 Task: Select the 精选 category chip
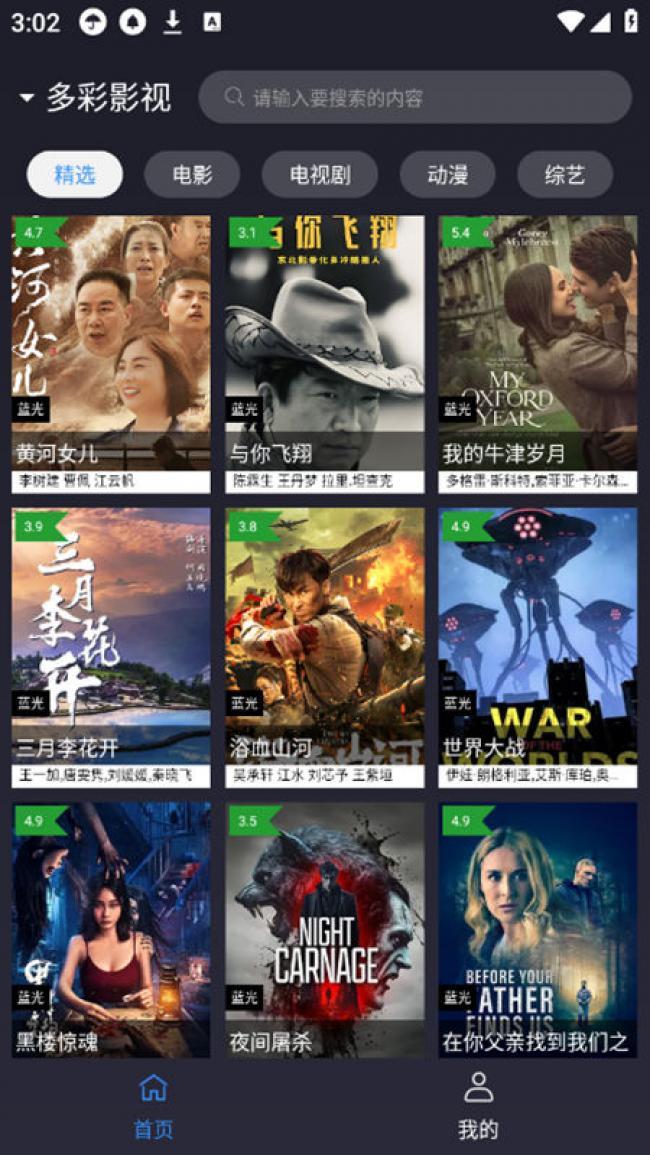(x=74, y=175)
